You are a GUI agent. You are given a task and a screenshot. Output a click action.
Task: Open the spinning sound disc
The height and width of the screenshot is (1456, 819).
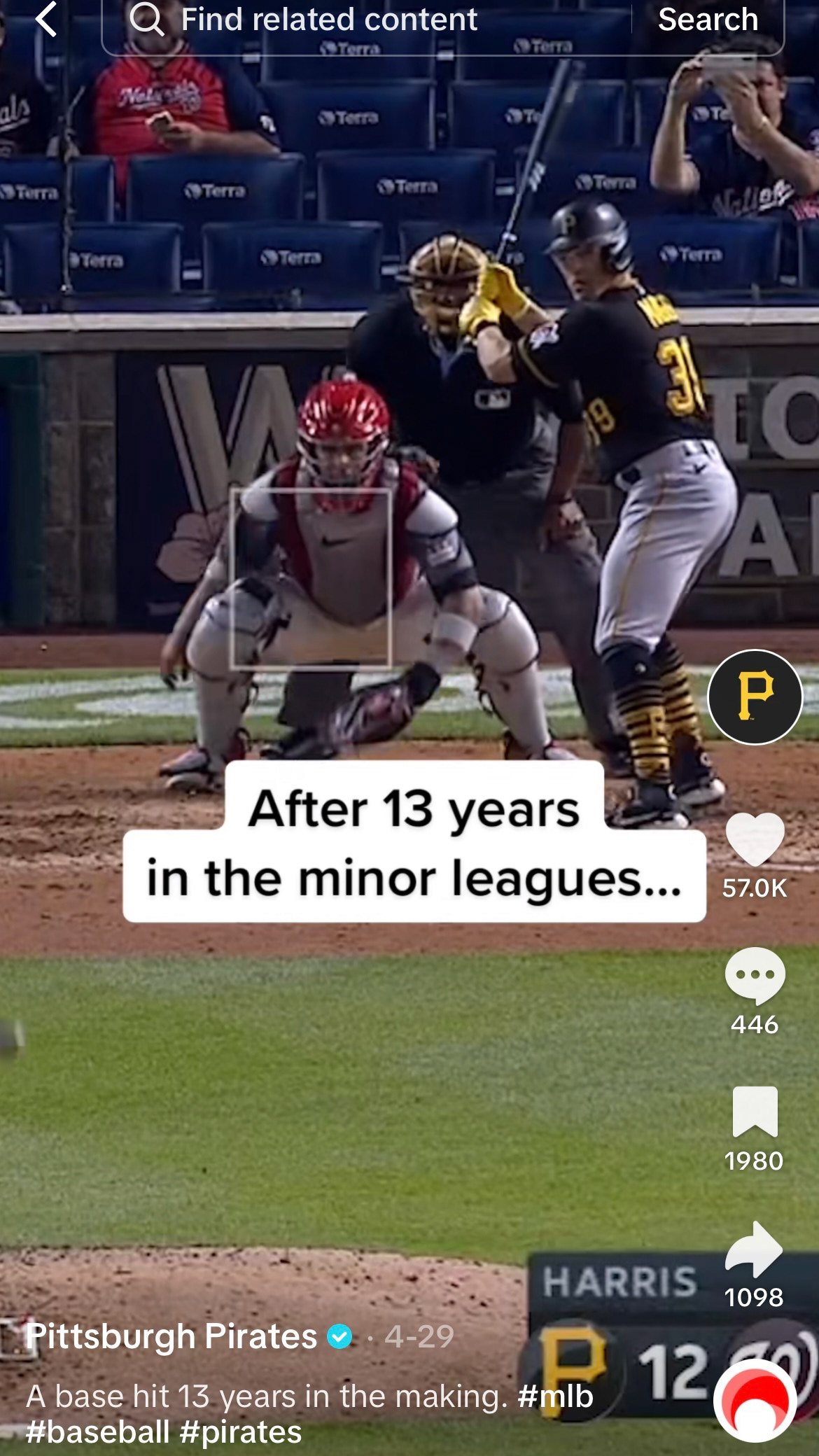(x=755, y=1401)
